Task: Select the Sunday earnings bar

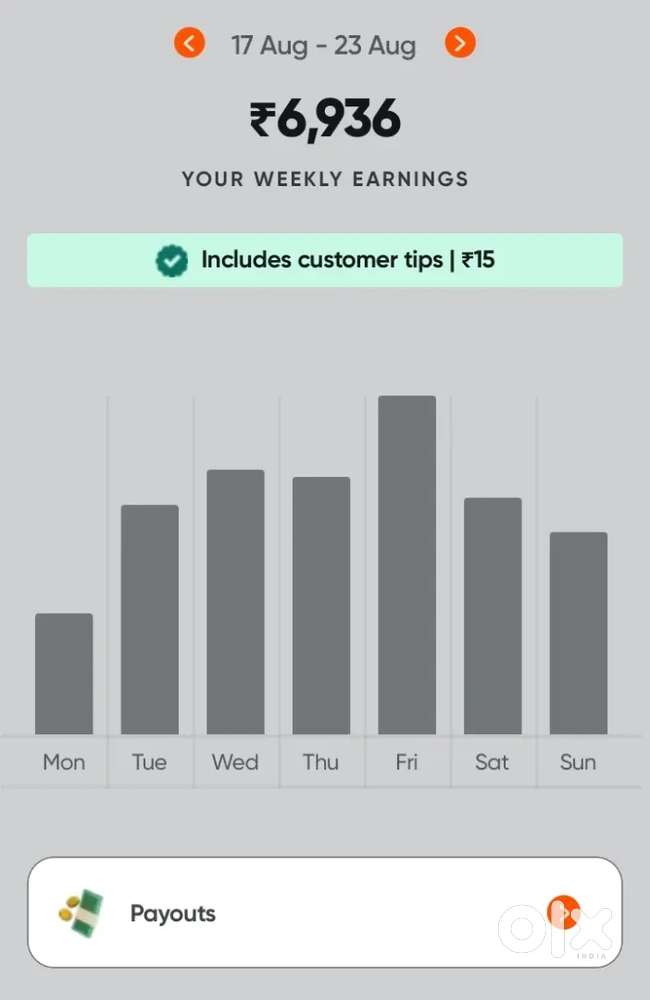Action: tap(579, 633)
